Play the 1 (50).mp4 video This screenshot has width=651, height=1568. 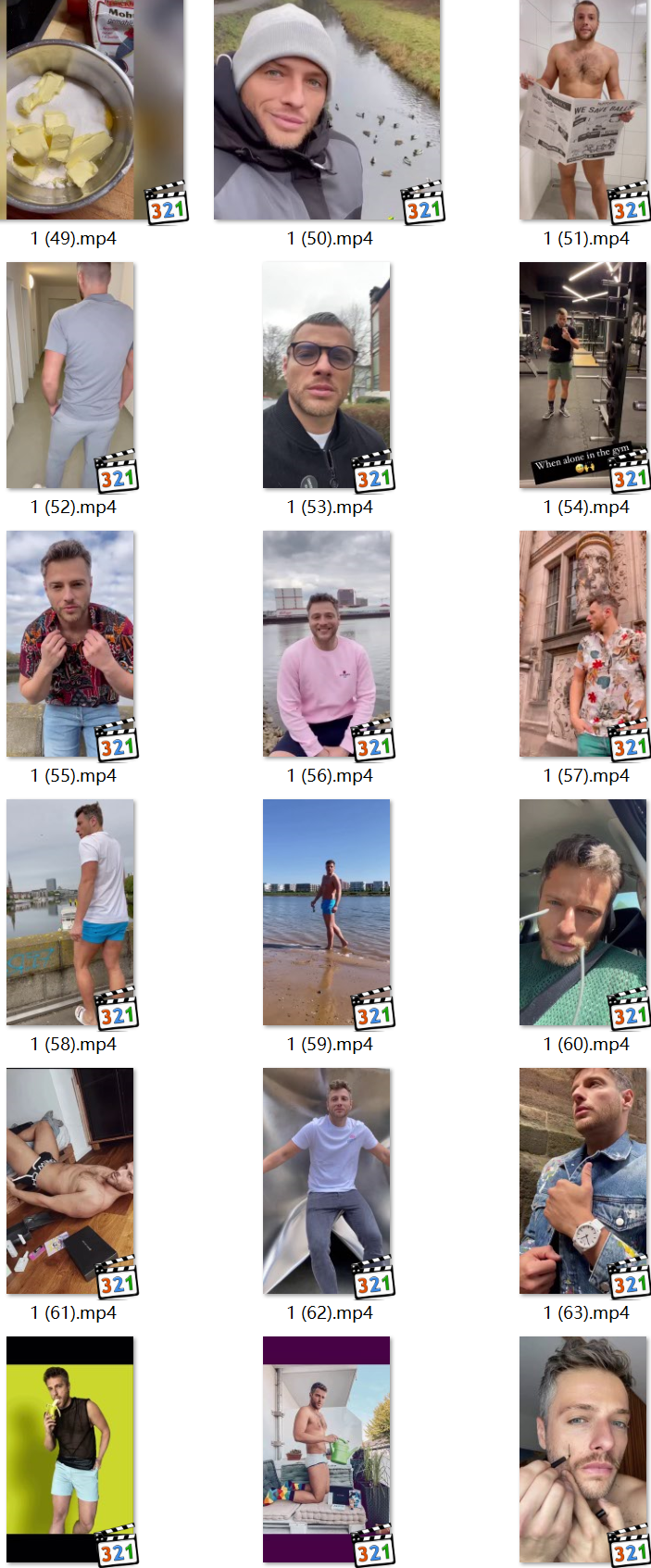[x=327, y=109]
